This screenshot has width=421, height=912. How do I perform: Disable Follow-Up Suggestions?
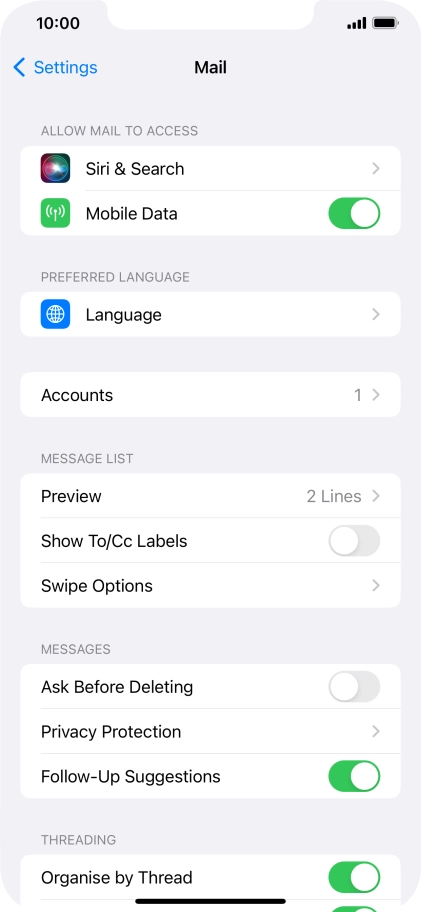tap(354, 776)
